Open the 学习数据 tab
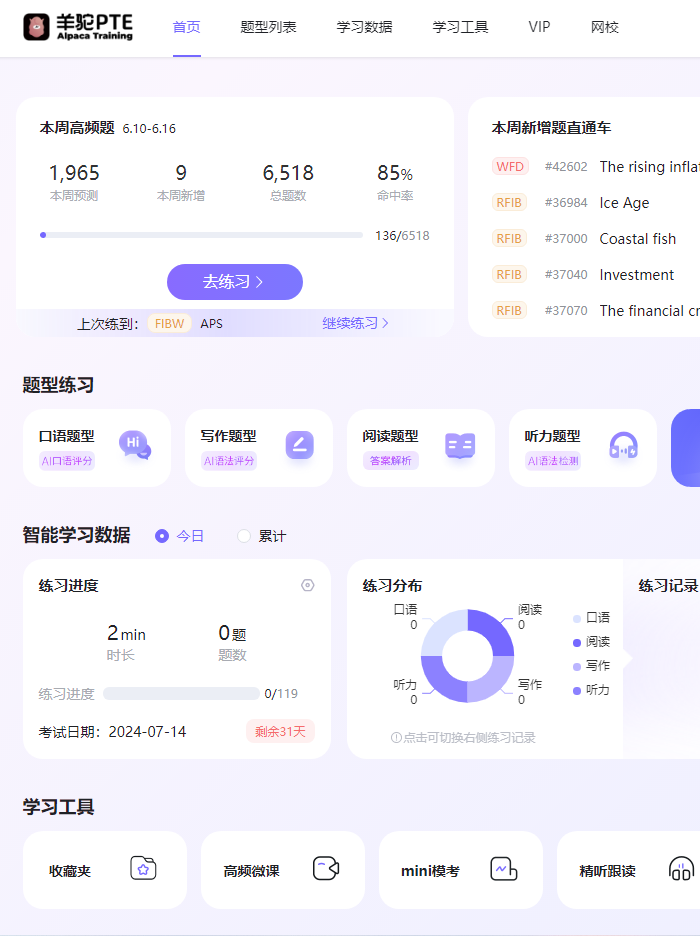The height and width of the screenshot is (936, 700). point(364,27)
